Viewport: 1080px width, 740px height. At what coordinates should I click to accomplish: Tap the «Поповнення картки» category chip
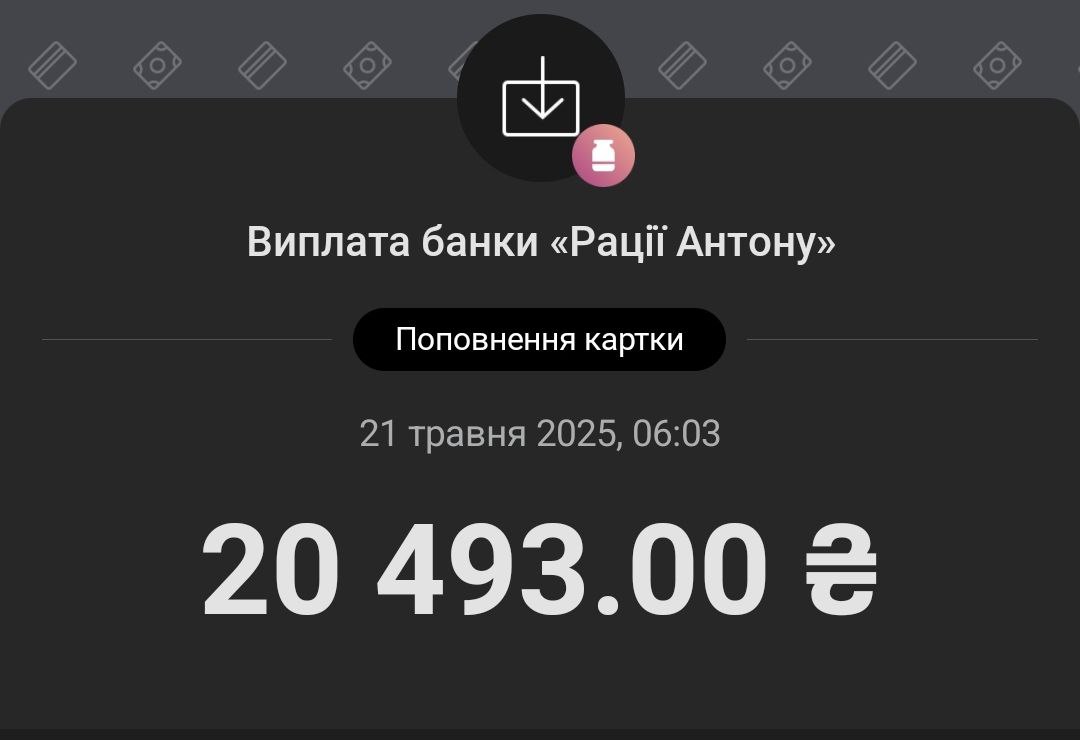(539, 340)
